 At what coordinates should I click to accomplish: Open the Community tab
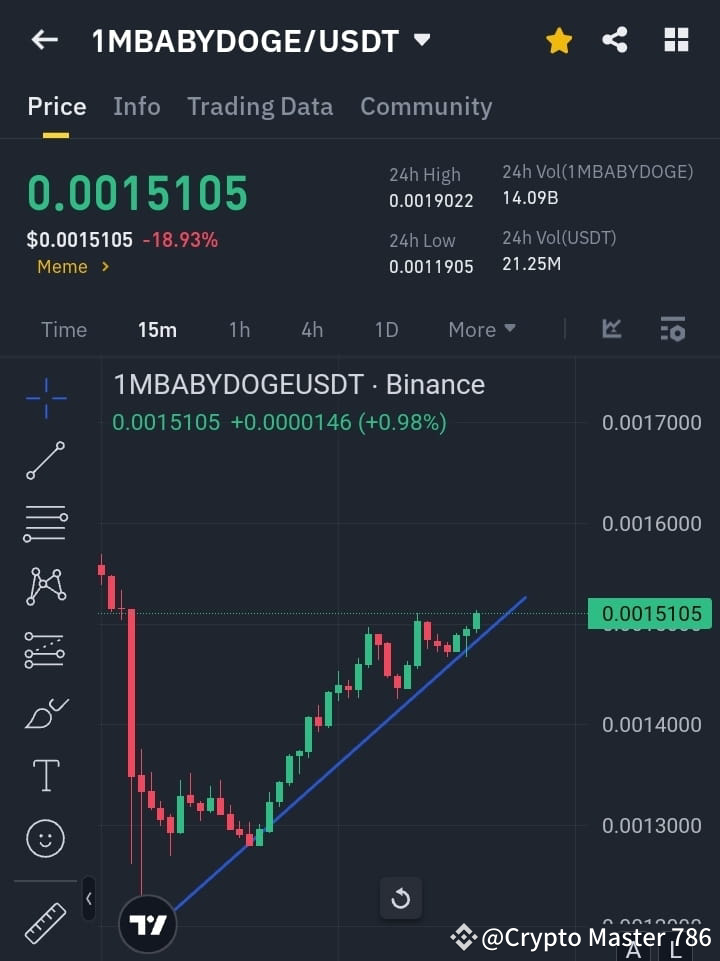pos(426,106)
